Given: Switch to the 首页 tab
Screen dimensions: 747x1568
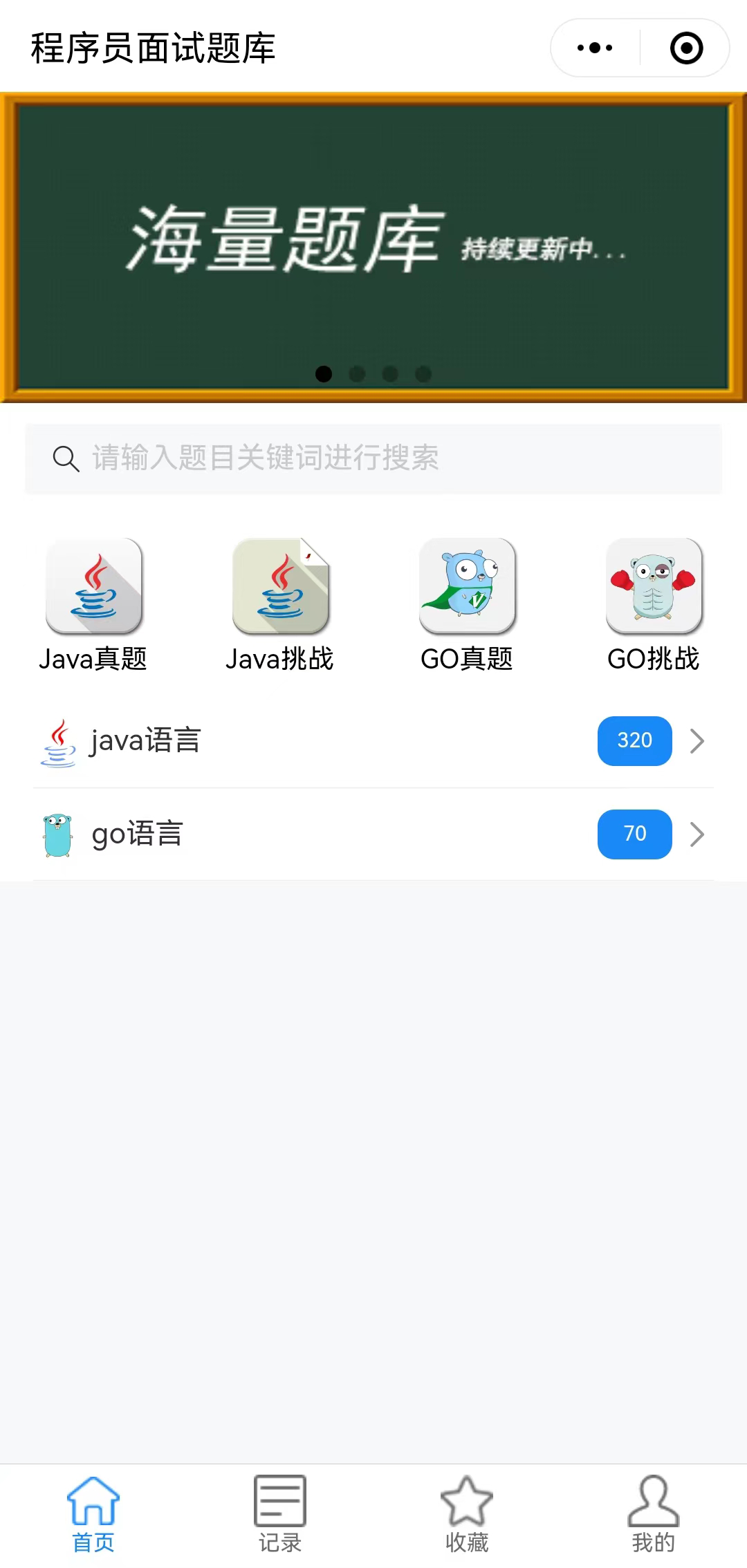Looking at the screenshot, I should click(x=93, y=1514).
